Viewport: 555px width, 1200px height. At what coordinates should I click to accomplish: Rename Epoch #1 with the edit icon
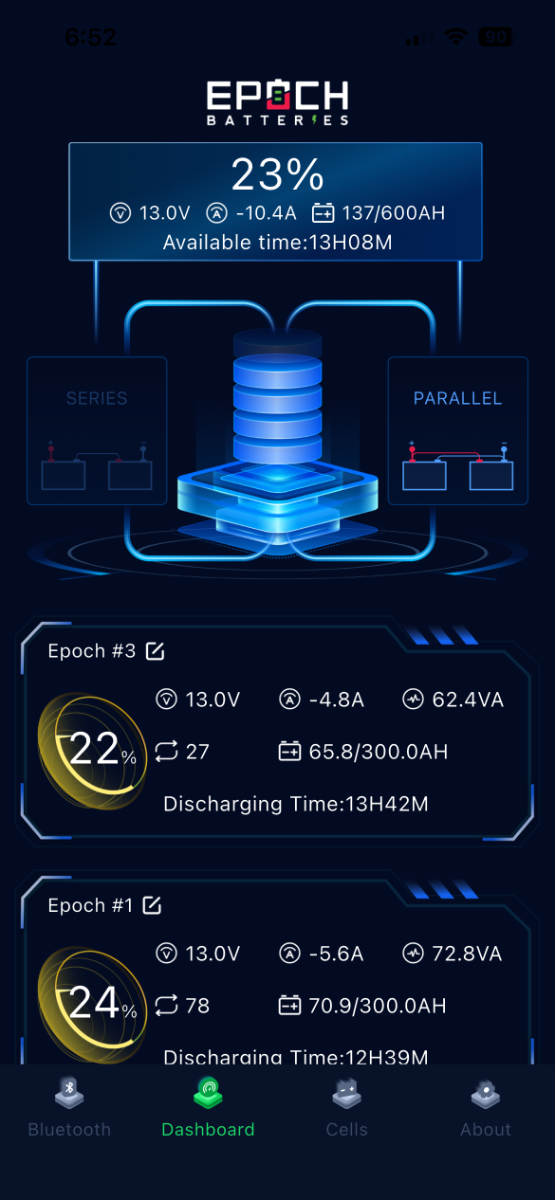click(x=152, y=905)
